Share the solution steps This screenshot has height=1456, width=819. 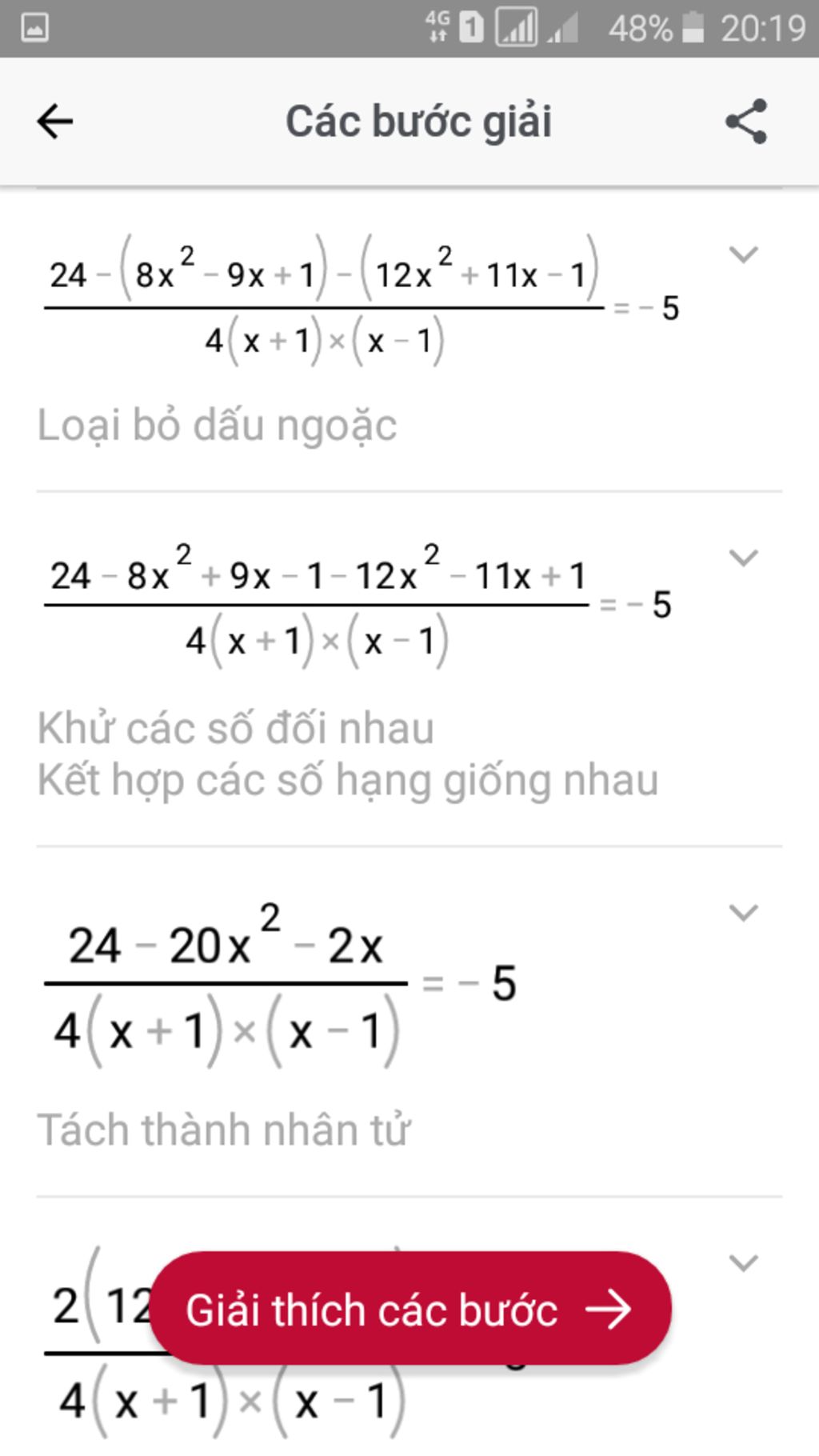point(745,122)
